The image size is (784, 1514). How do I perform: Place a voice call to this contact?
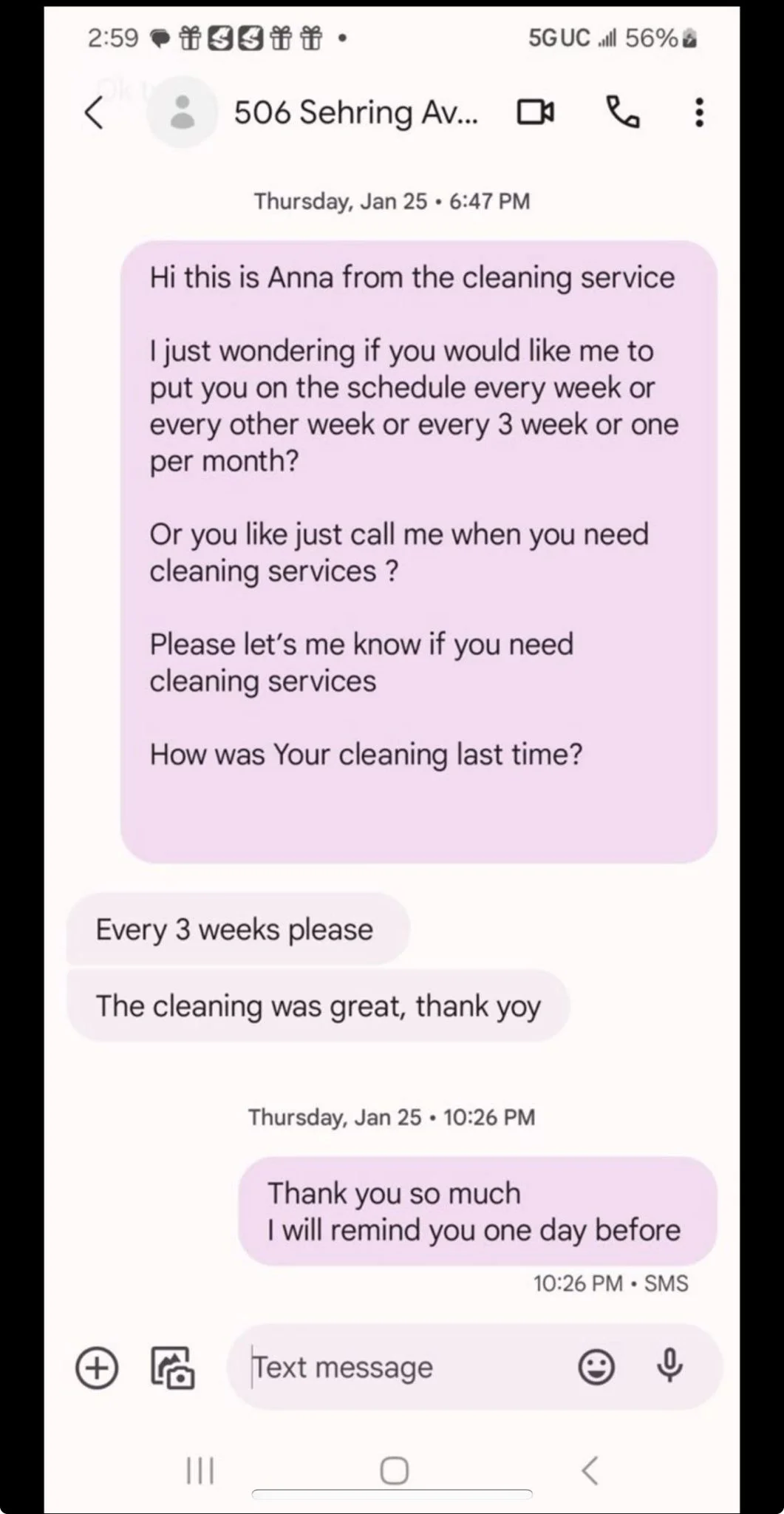coord(623,112)
